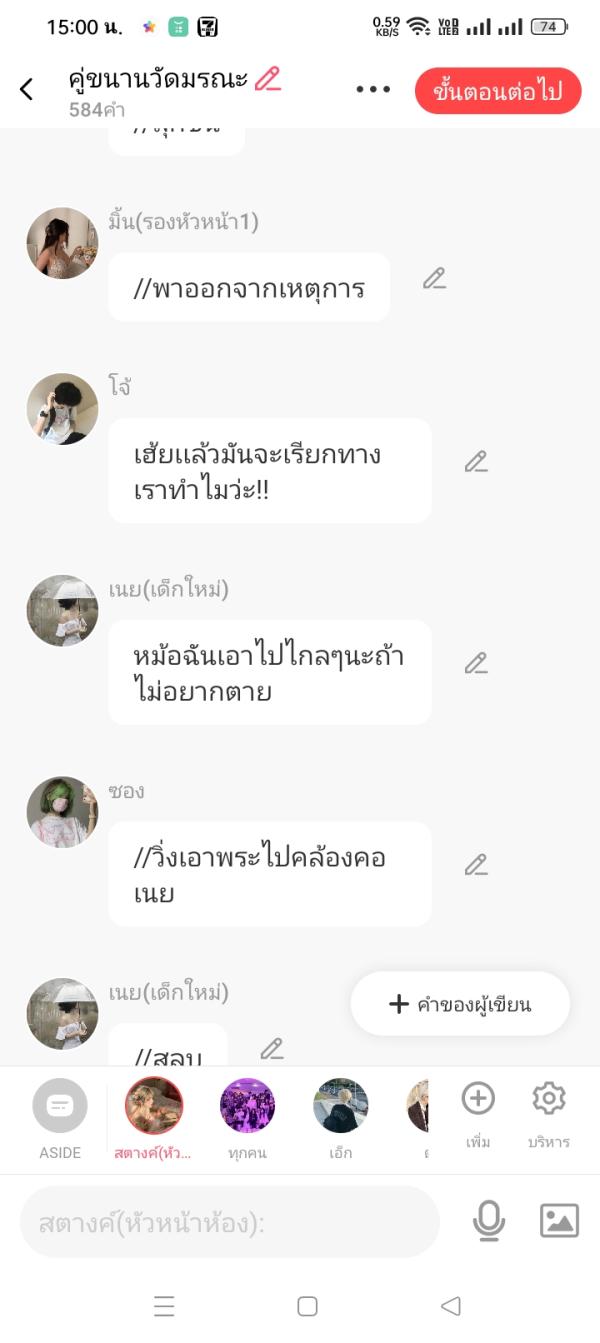The height and width of the screenshot is (1343, 600).
Task: Tap the ขั้นตอนต่อไป button
Action: 497,91
